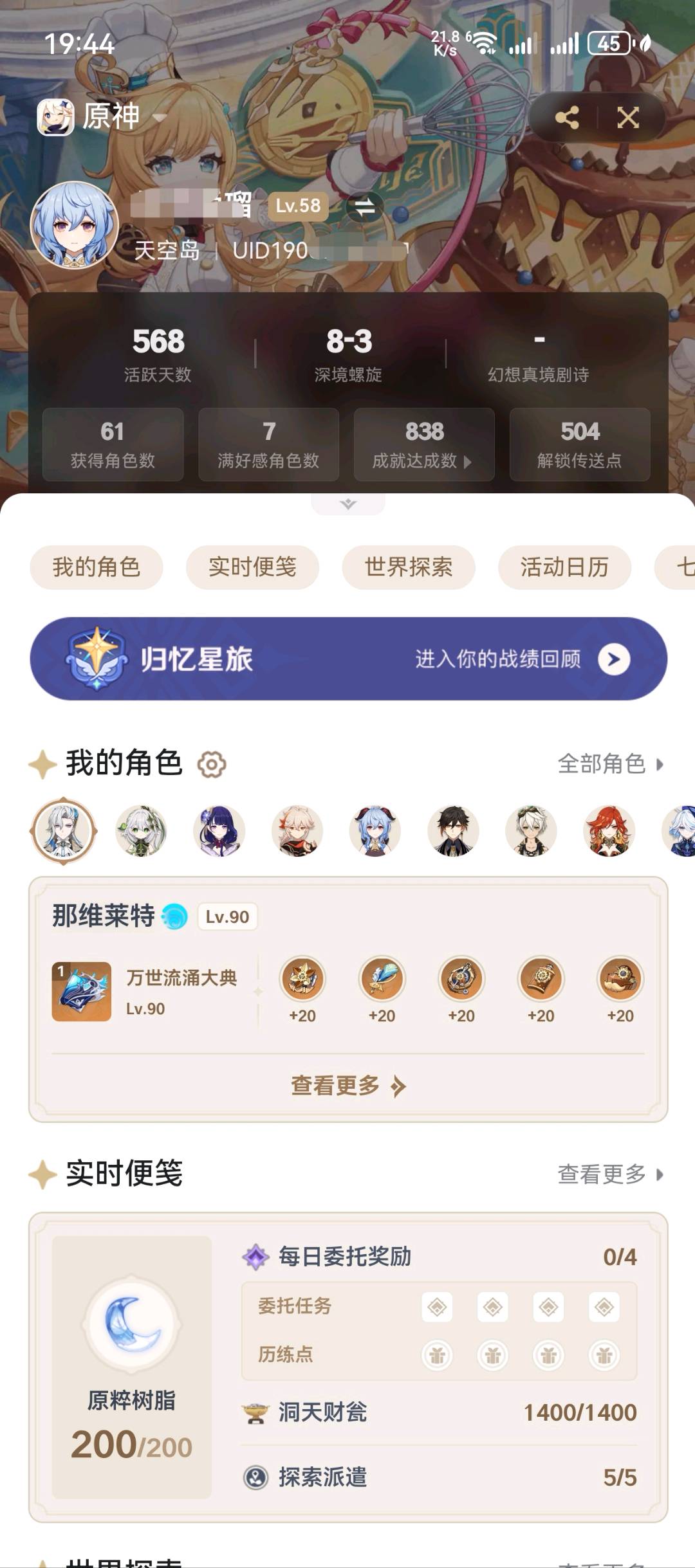Open 归忆星旅 battle record review banner

click(x=348, y=659)
